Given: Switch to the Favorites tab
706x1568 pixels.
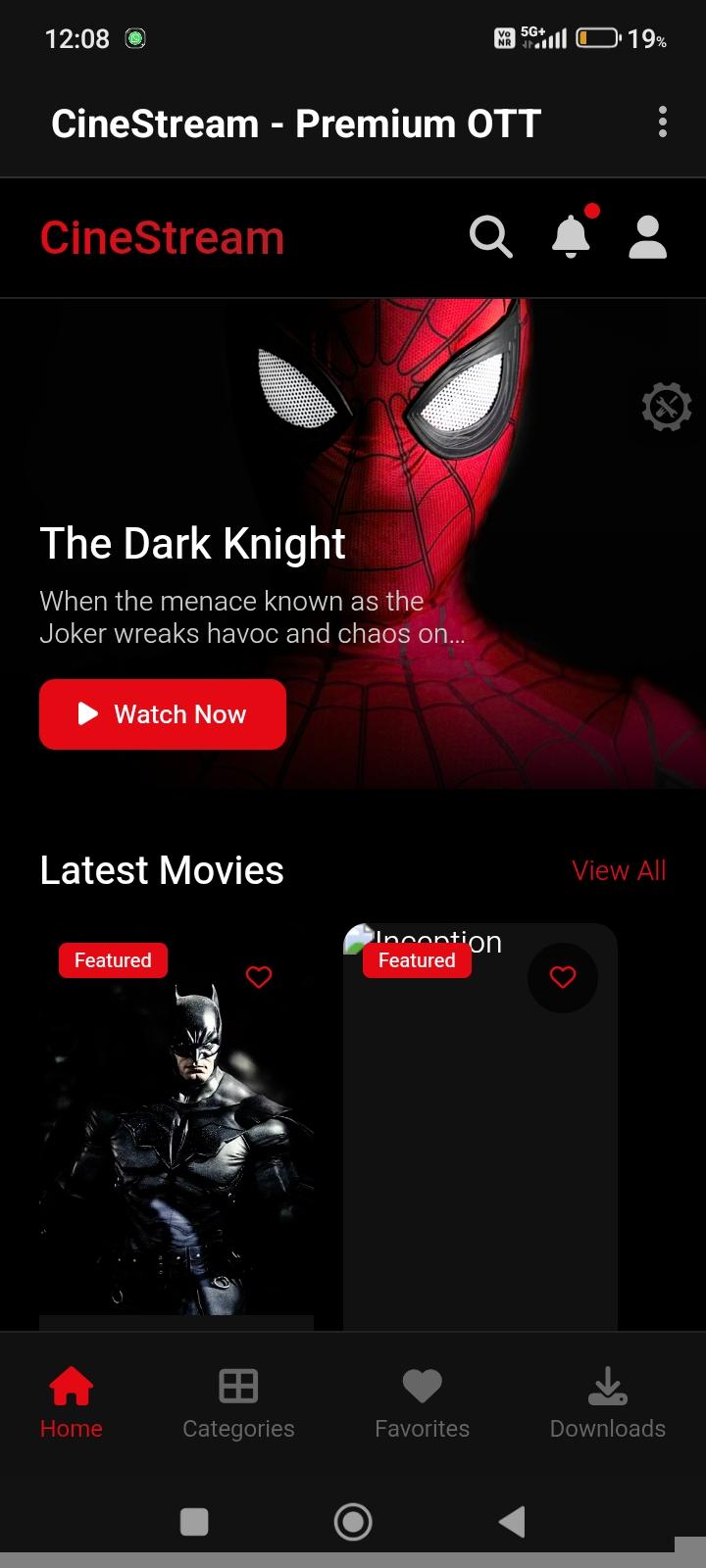Looking at the screenshot, I should [x=423, y=1402].
